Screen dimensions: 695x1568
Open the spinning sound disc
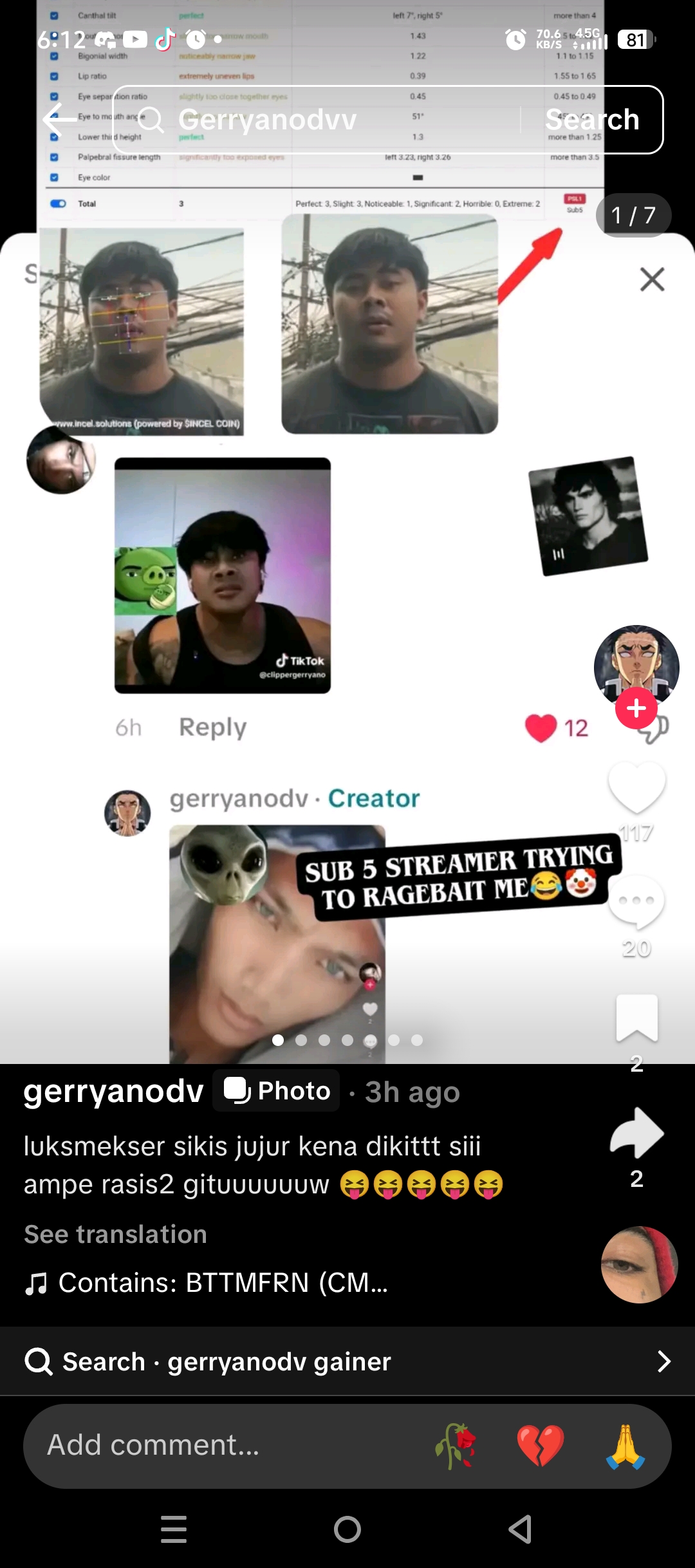click(x=639, y=1265)
